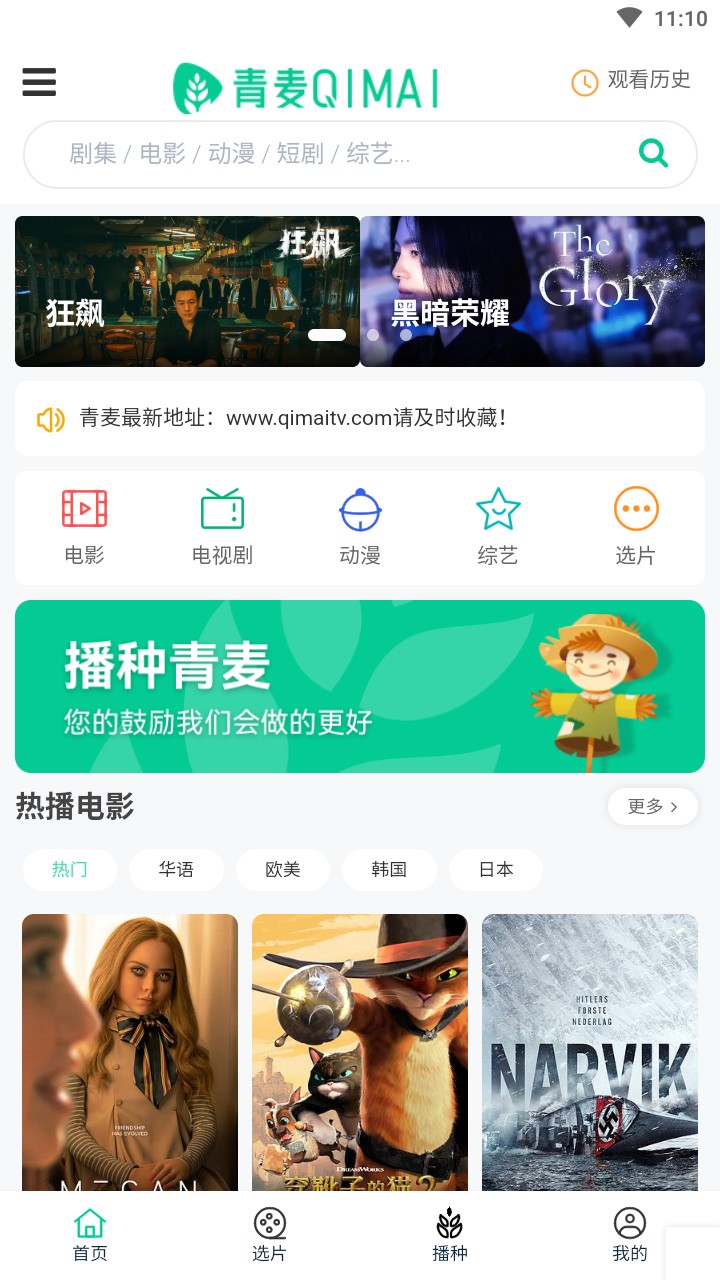The image size is (720, 1280).
Task: Open 选片 via the orange ellipsis icon
Action: pos(635,509)
